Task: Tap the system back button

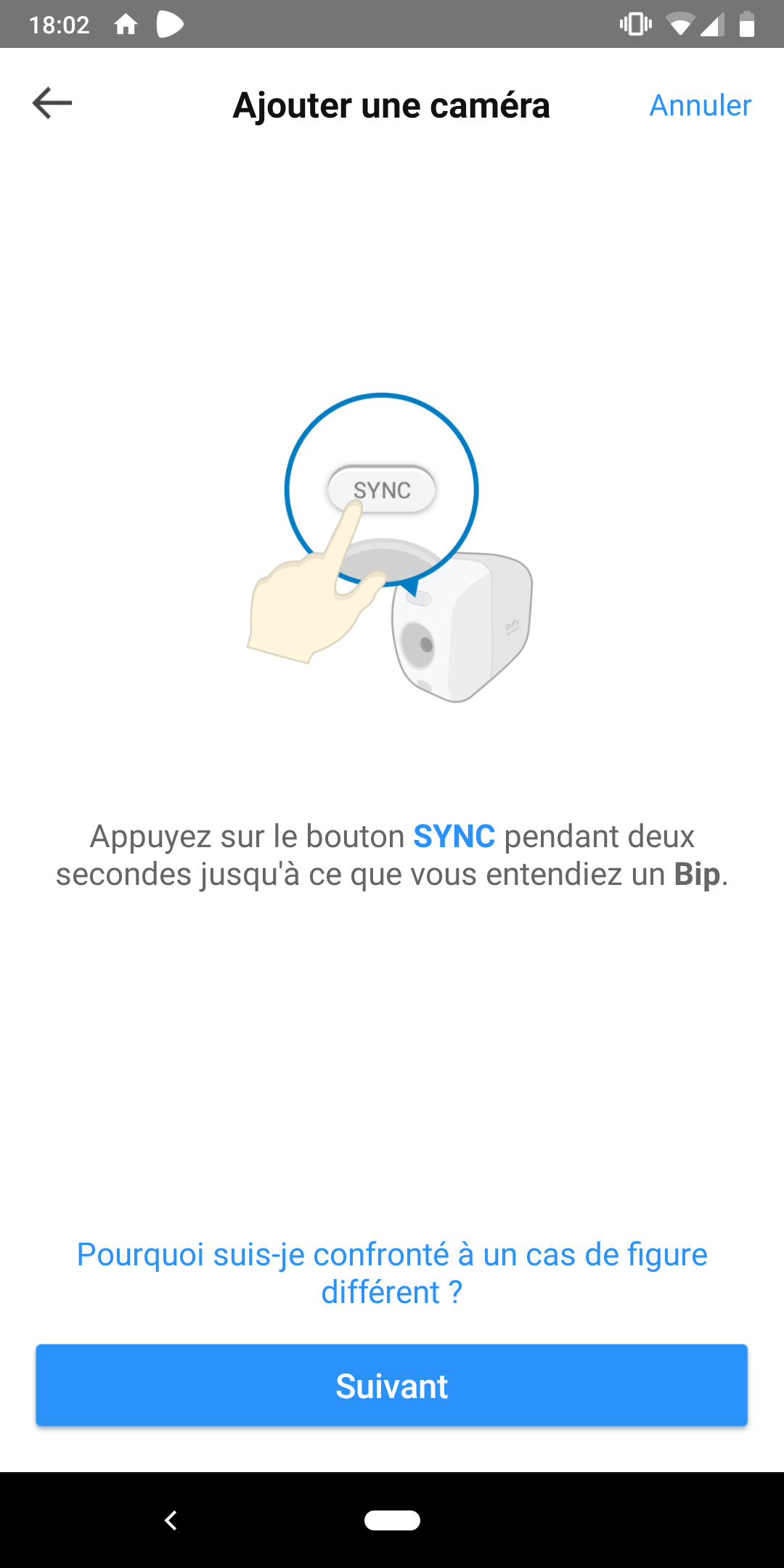Action: (x=171, y=1520)
